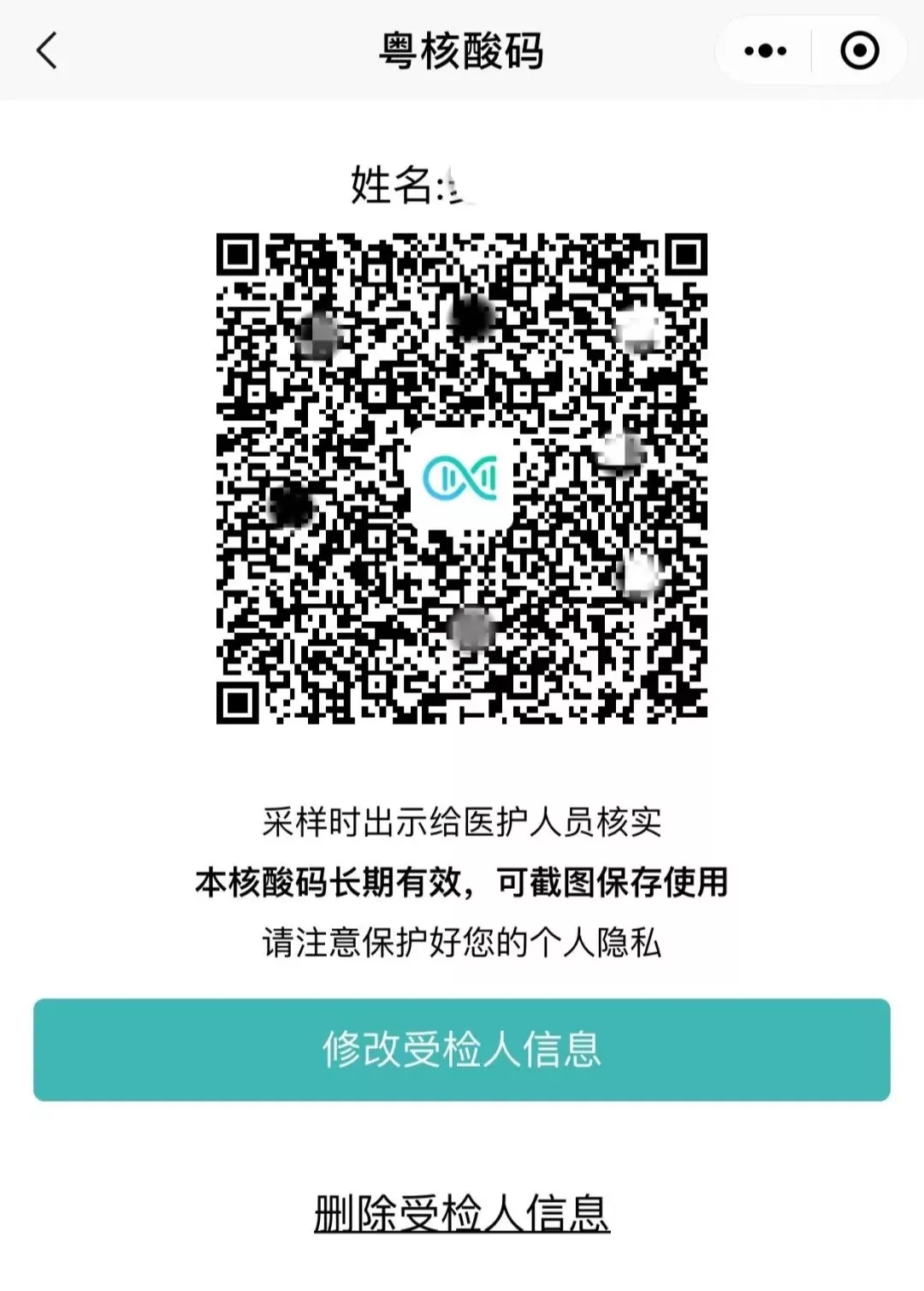The image size is (924, 1291).
Task: Go back using the top-left arrow
Action: click(48, 50)
